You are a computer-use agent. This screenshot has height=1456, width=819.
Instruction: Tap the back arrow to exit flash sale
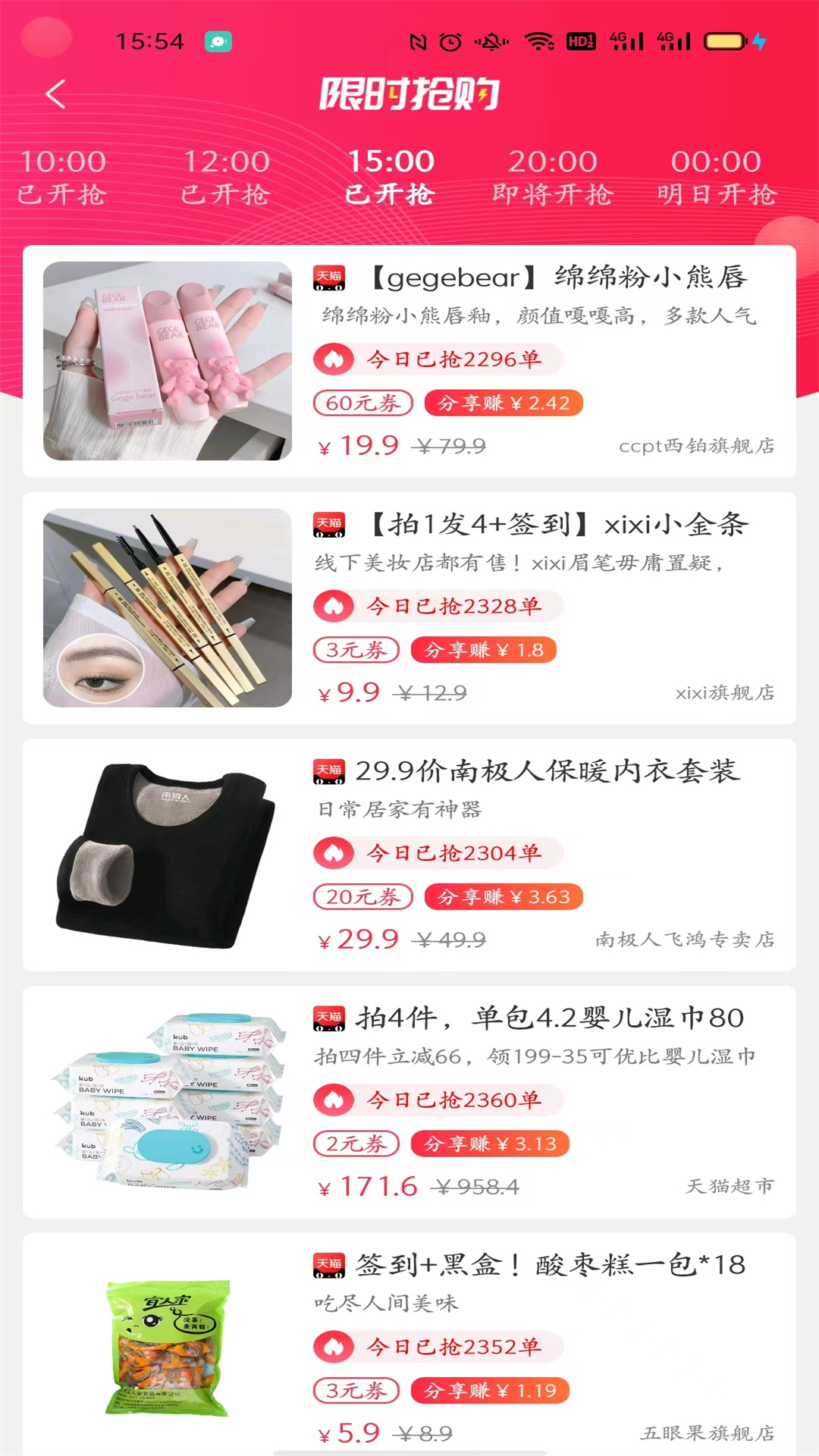(x=53, y=95)
